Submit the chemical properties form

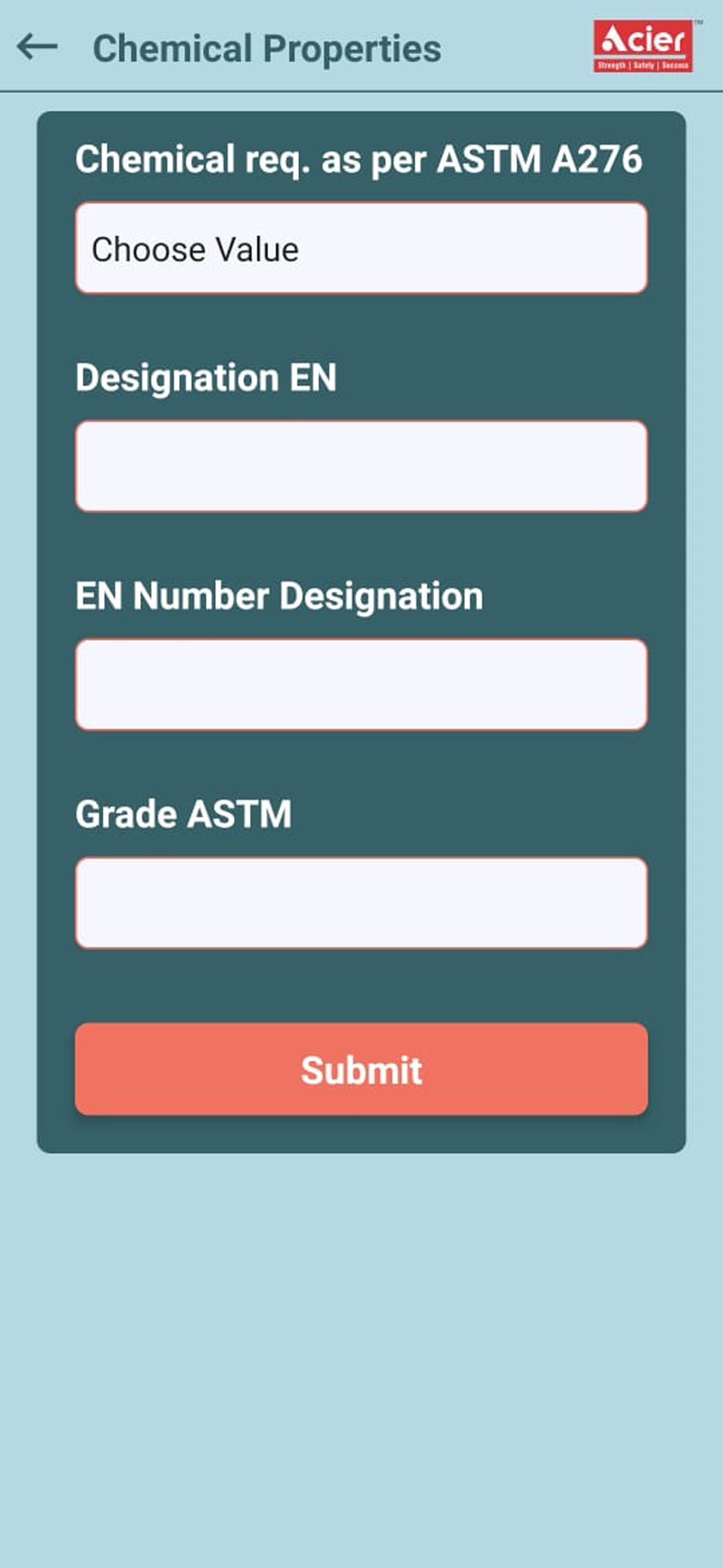point(361,1069)
